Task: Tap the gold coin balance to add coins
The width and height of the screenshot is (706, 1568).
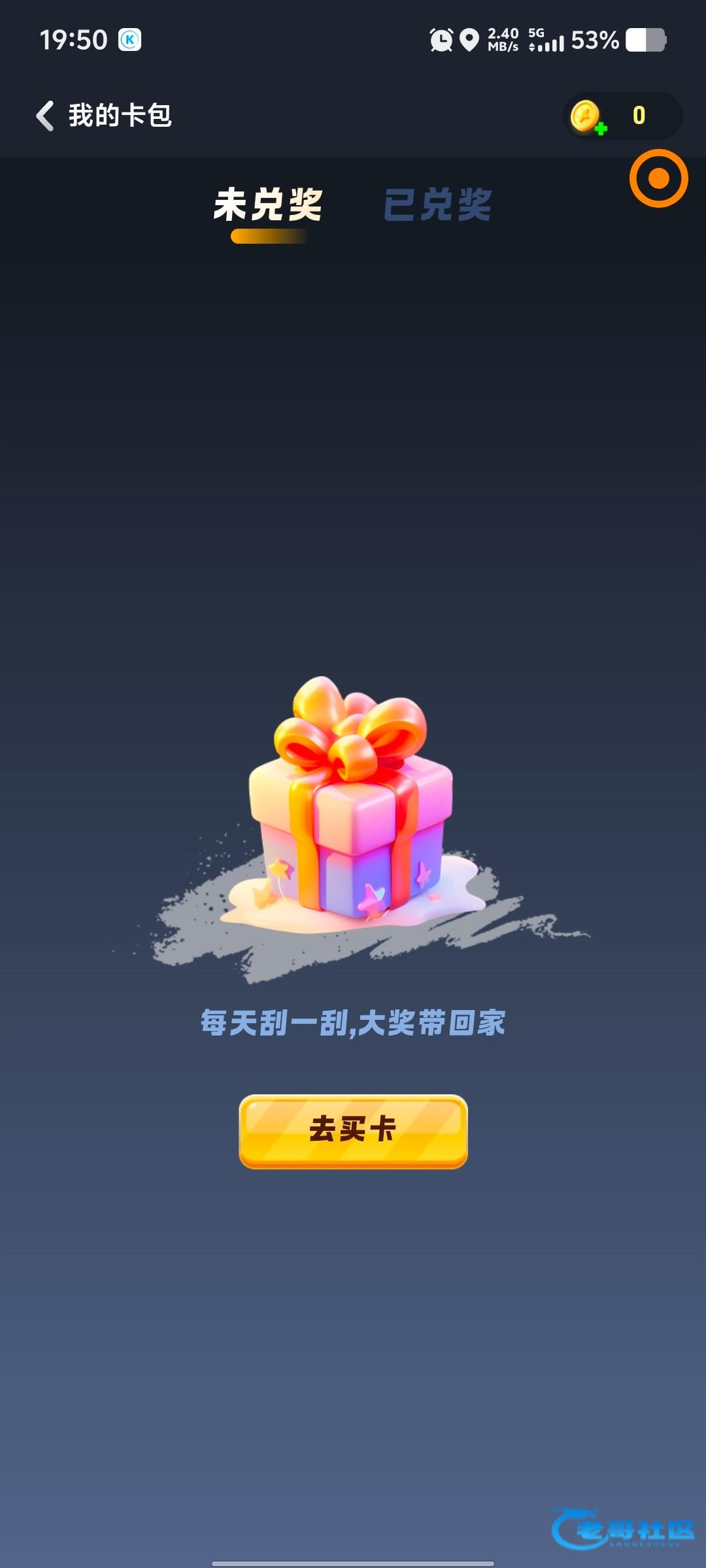Action: click(622, 116)
